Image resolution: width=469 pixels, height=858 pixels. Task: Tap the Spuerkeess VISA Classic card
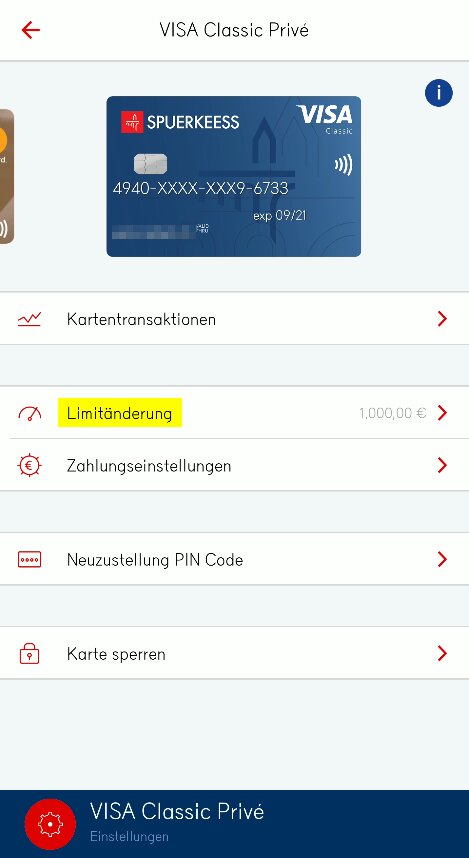click(x=234, y=176)
